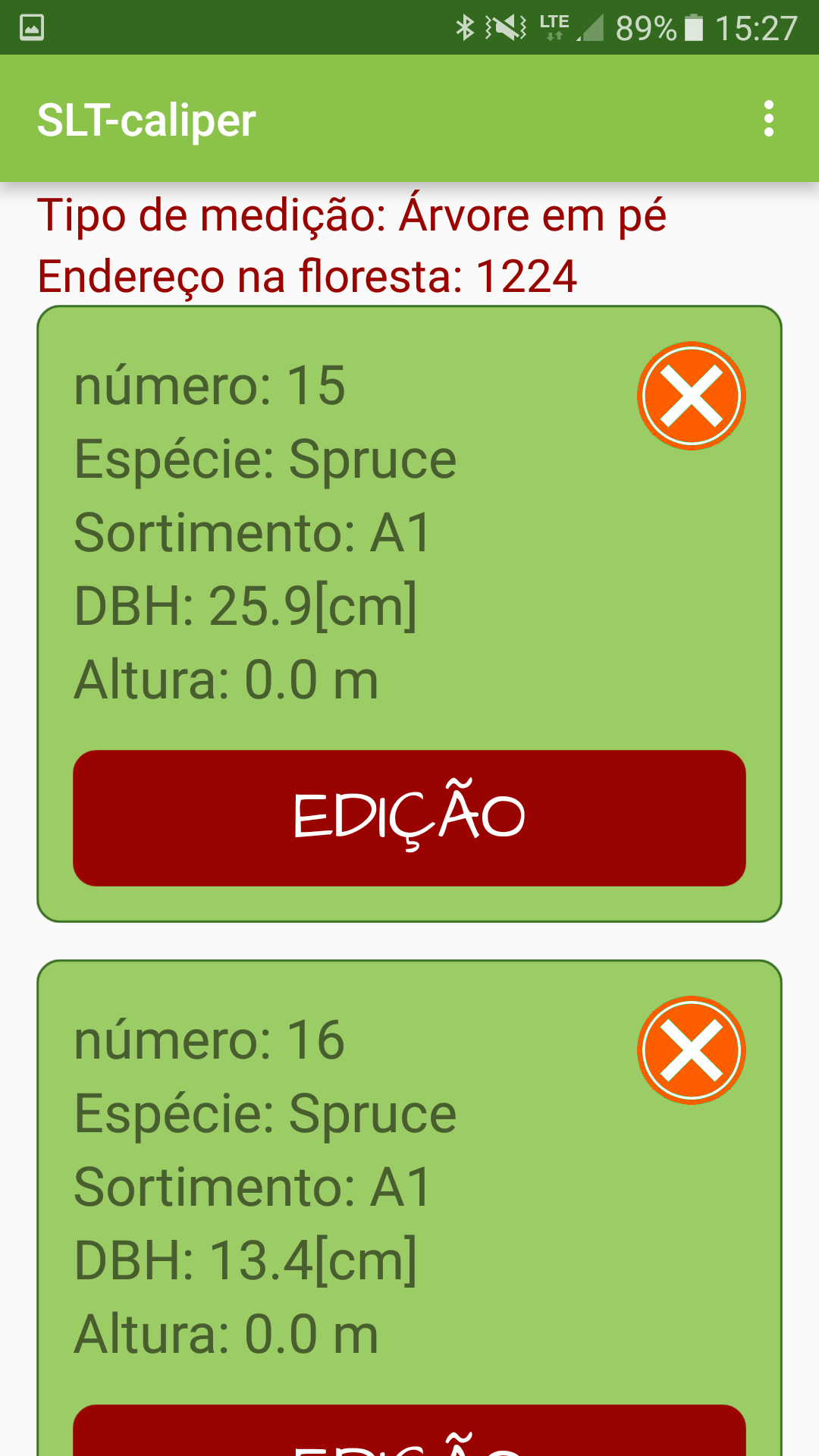Viewport: 819px width, 1456px height.
Task: Edit tree número 16 via EDIÇÃO button
Action: (x=409, y=1432)
